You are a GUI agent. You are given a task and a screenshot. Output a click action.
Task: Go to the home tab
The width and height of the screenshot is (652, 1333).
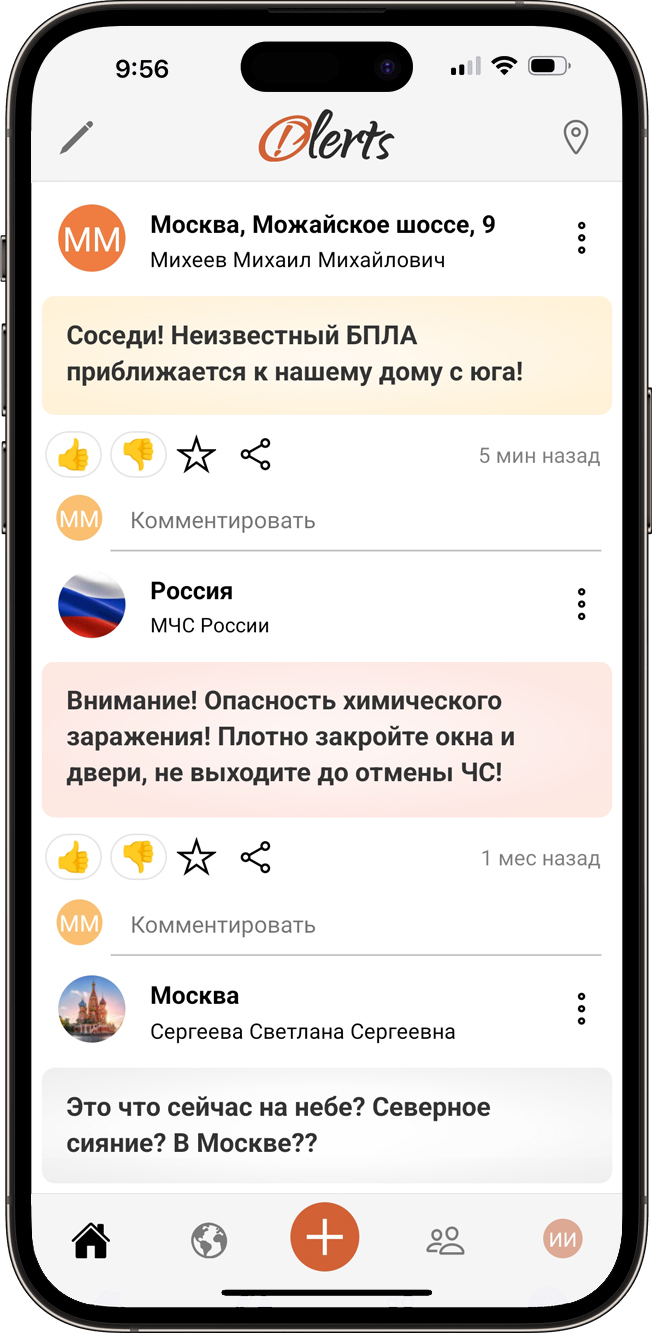coord(91,1241)
